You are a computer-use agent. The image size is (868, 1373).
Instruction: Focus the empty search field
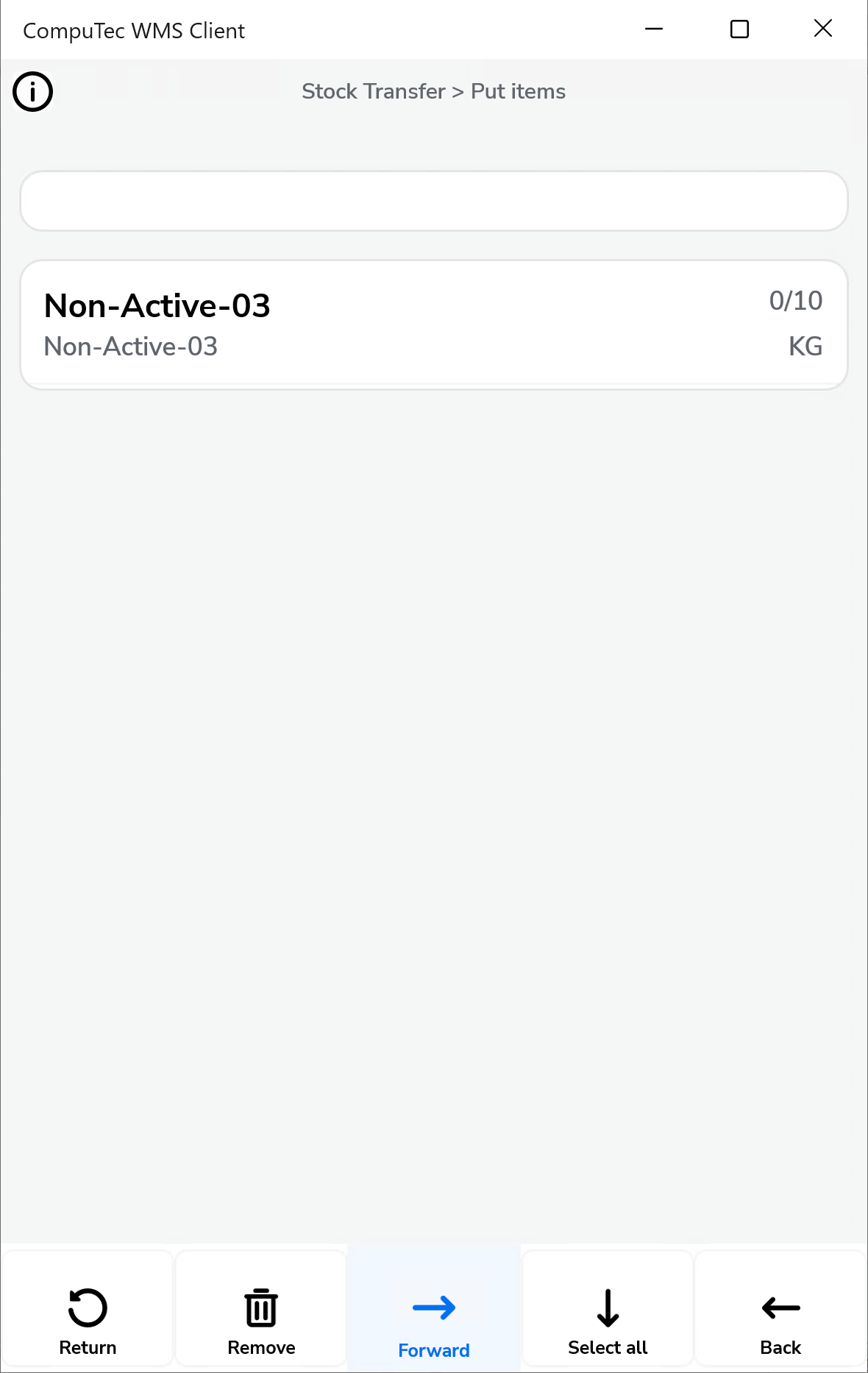click(x=434, y=201)
